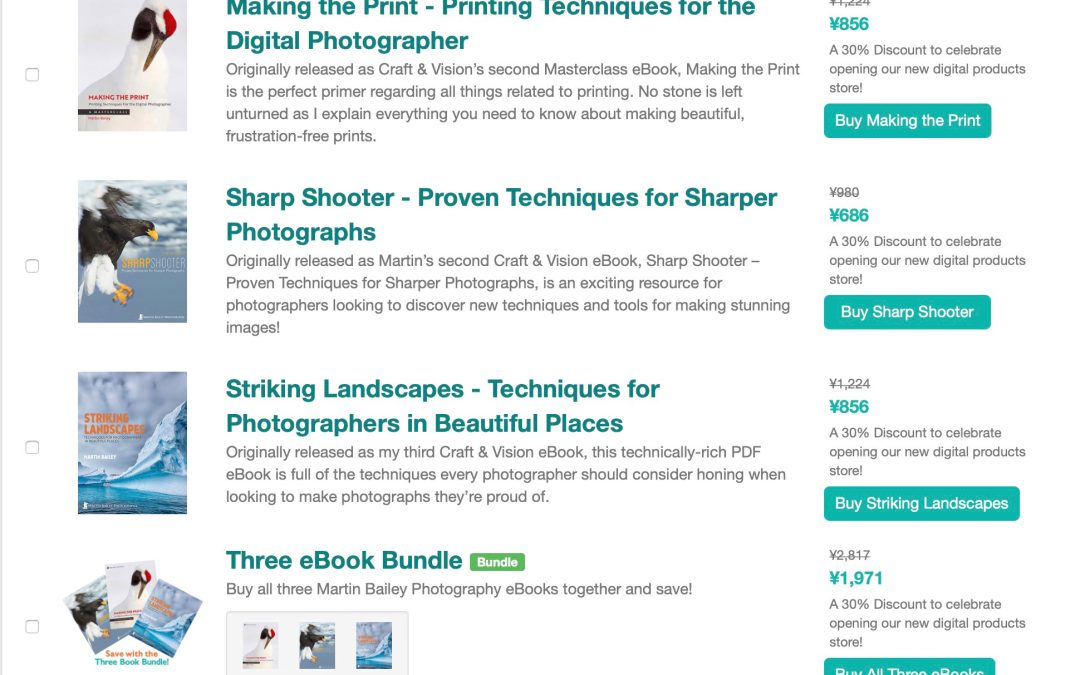Select the Making the Print checkbox

pos(32,75)
